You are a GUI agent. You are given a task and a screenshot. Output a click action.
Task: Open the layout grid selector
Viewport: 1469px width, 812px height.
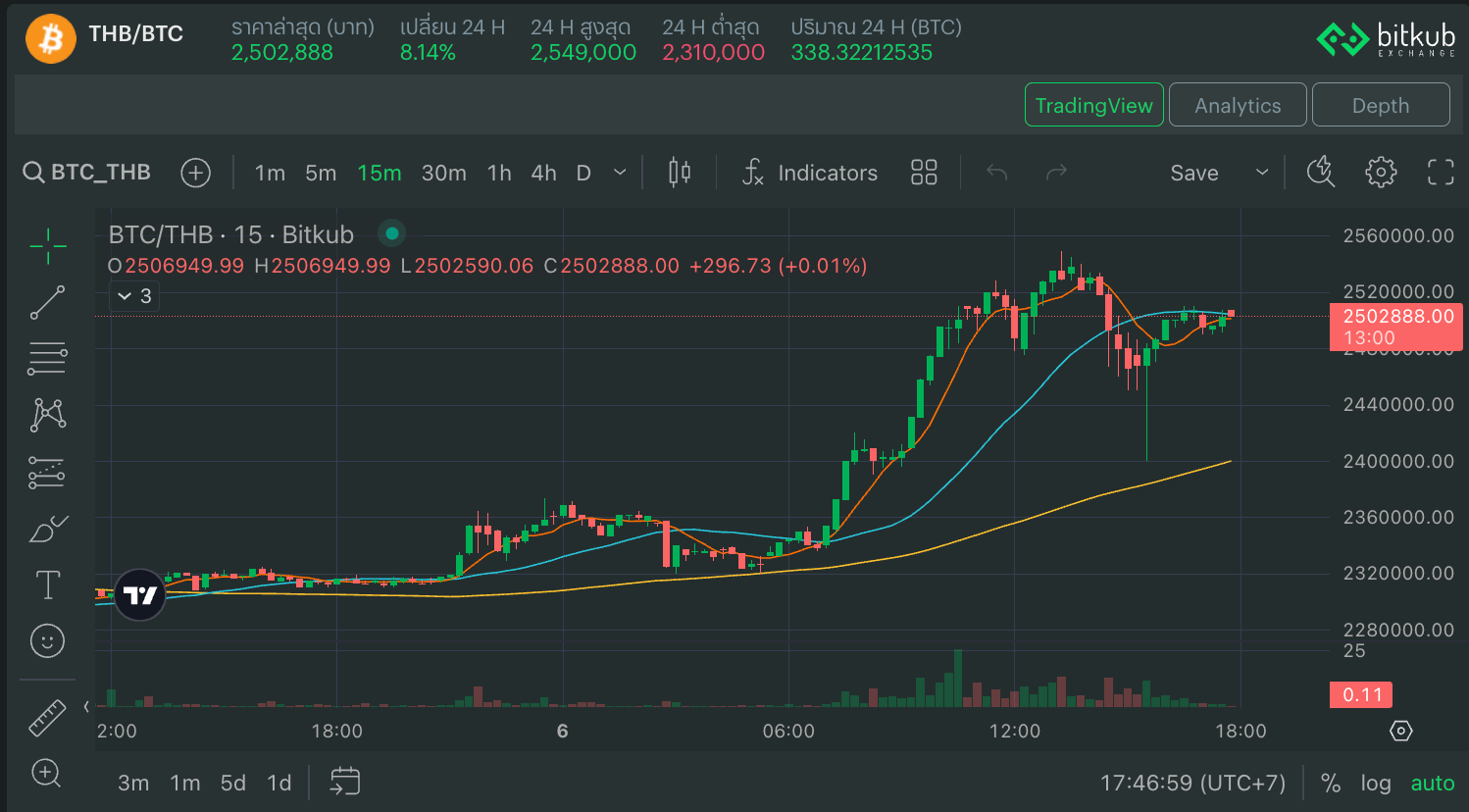(x=924, y=173)
